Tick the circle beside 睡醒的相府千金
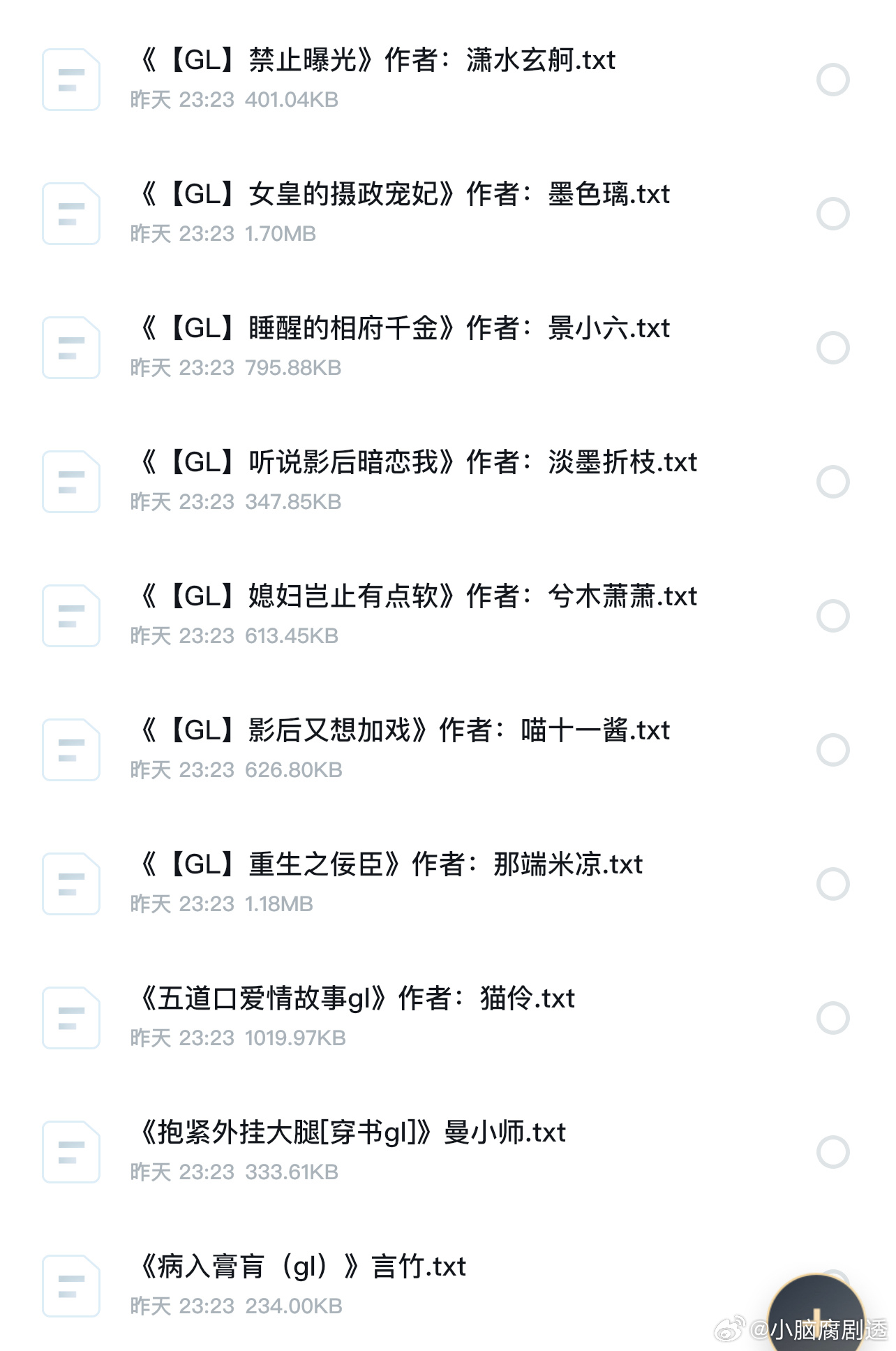Image resolution: width=896 pixels, height=1351 pixels. [832, 348]
